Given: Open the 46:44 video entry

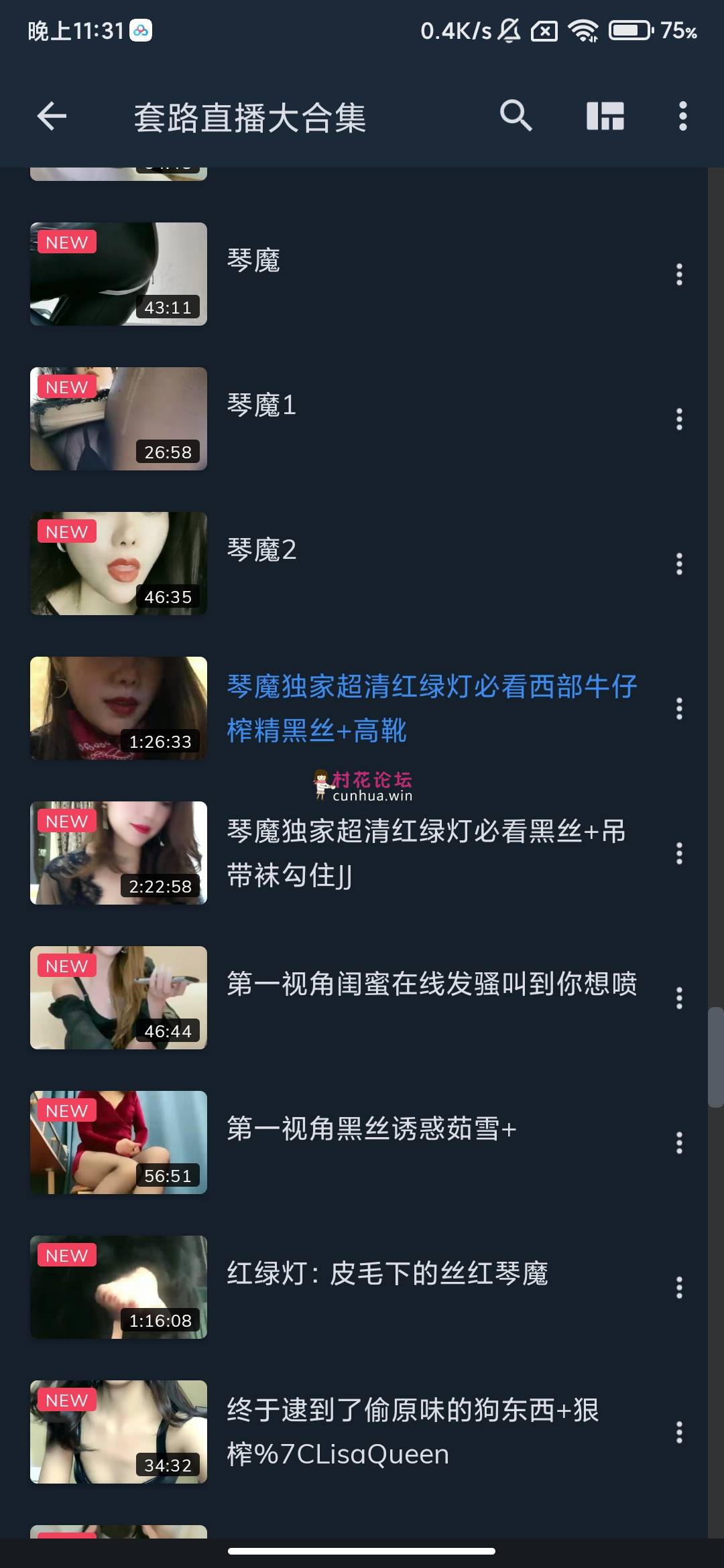Looking at the screenshot, I should coord(432,984).
